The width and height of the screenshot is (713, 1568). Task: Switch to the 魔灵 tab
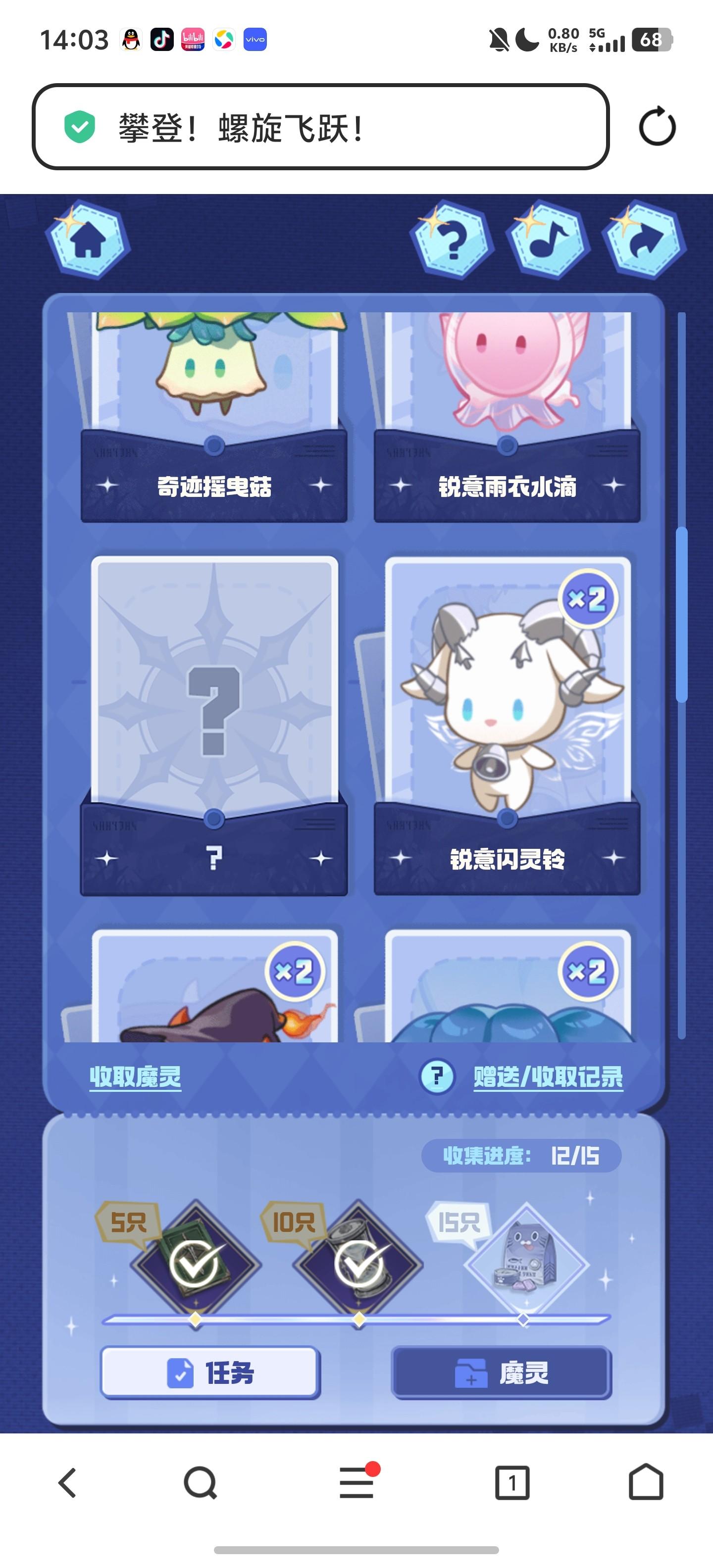point(501,1372)
